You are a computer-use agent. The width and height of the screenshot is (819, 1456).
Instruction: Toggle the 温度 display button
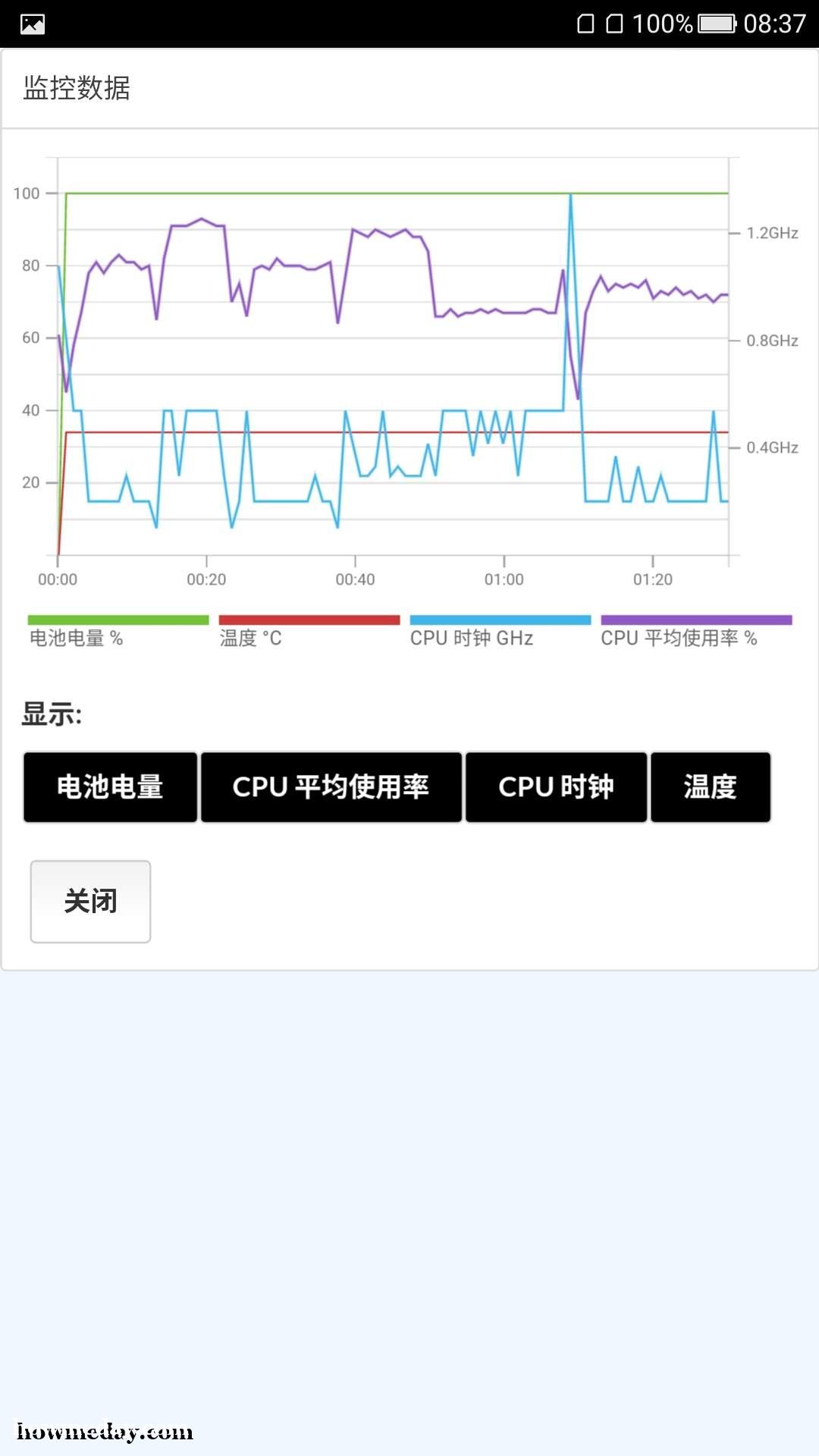pos(711,787)
